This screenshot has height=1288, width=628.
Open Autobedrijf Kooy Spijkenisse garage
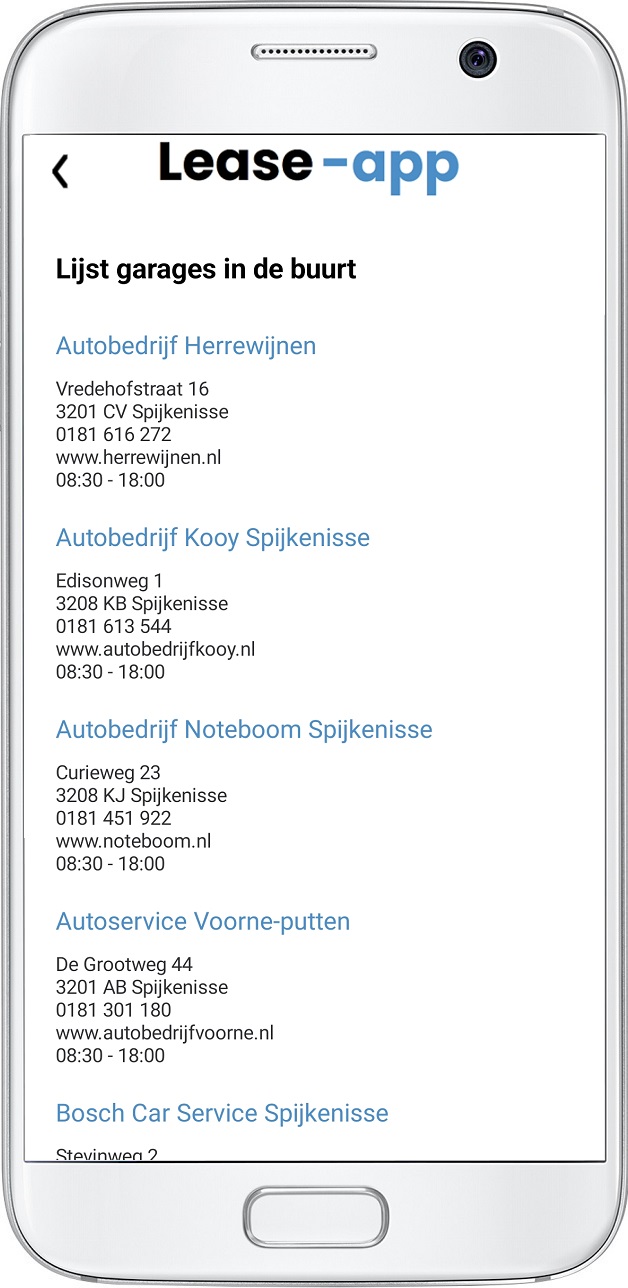(212, 538)
